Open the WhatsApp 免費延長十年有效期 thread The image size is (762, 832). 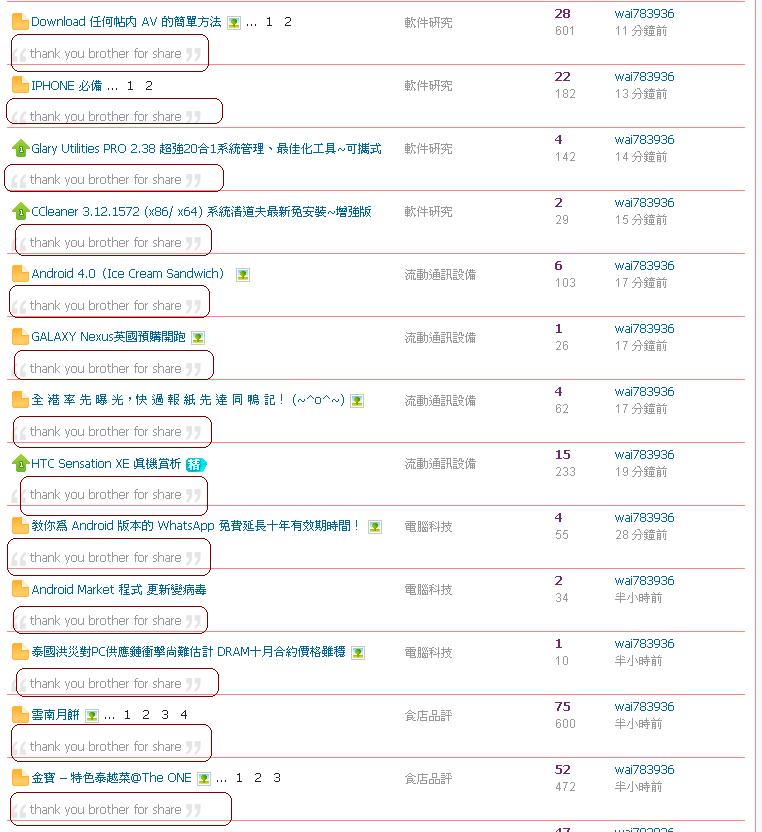pyautogui.click(x=196, y=525)
